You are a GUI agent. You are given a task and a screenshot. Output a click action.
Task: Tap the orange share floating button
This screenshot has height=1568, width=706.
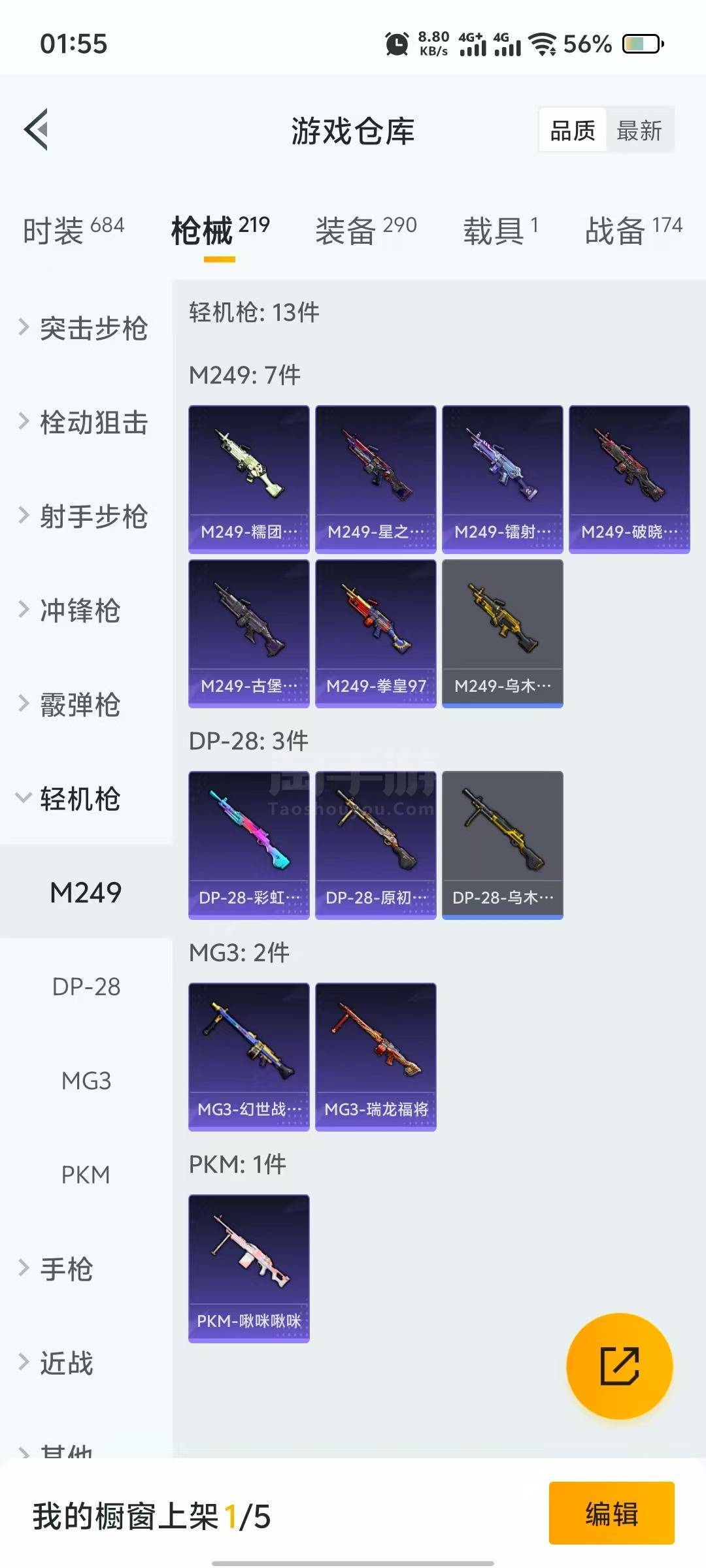click(x=619, y=1365)
